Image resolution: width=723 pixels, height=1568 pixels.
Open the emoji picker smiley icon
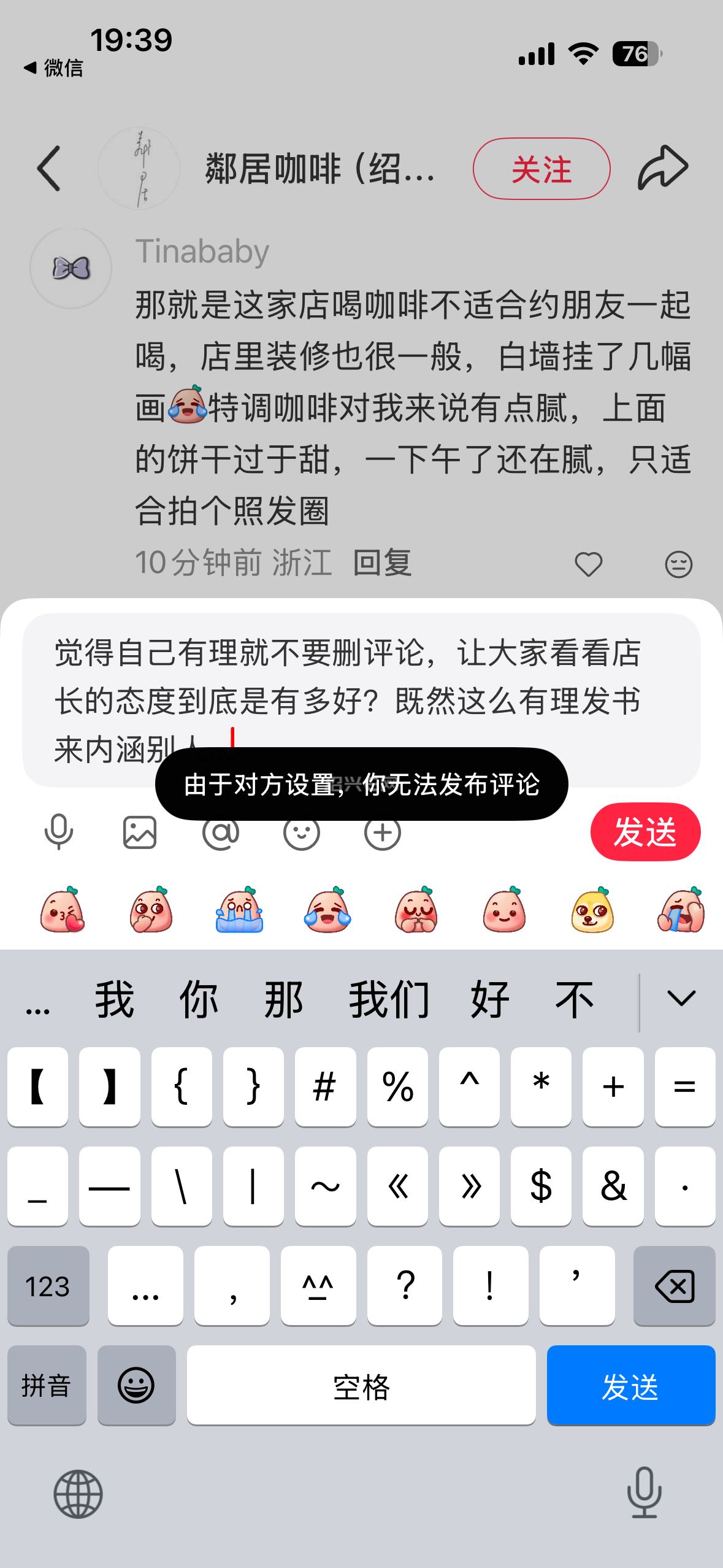coord(302,833)
